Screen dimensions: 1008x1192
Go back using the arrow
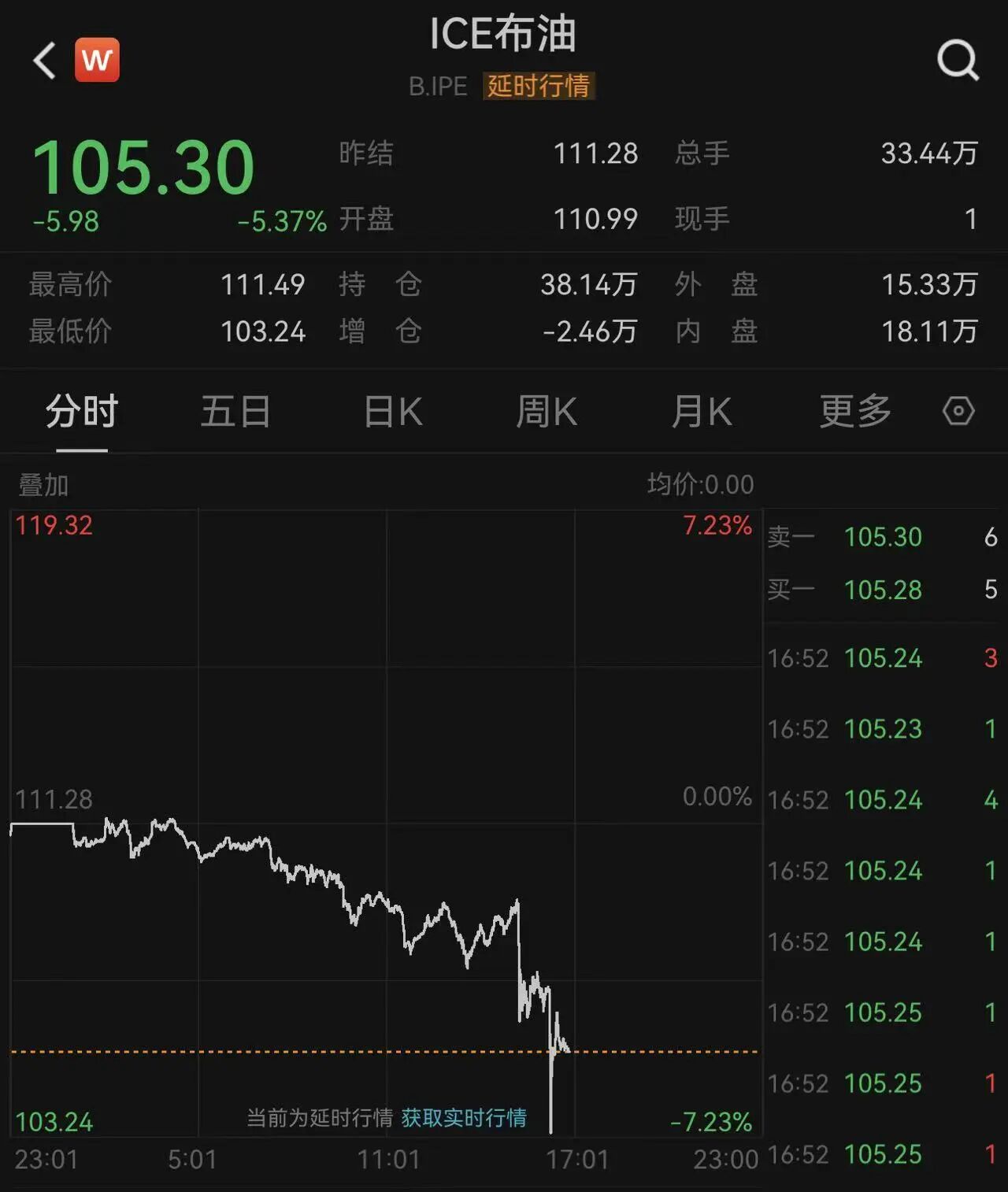tap(44, 60)
